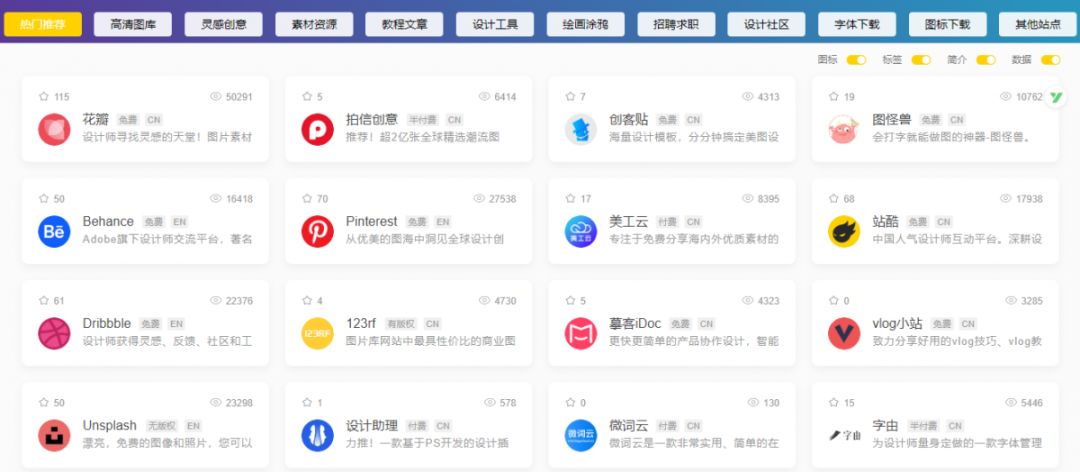Turn off the 简介 switch
This screenshot has height=472, width=1080.
(x=986, y=60)
